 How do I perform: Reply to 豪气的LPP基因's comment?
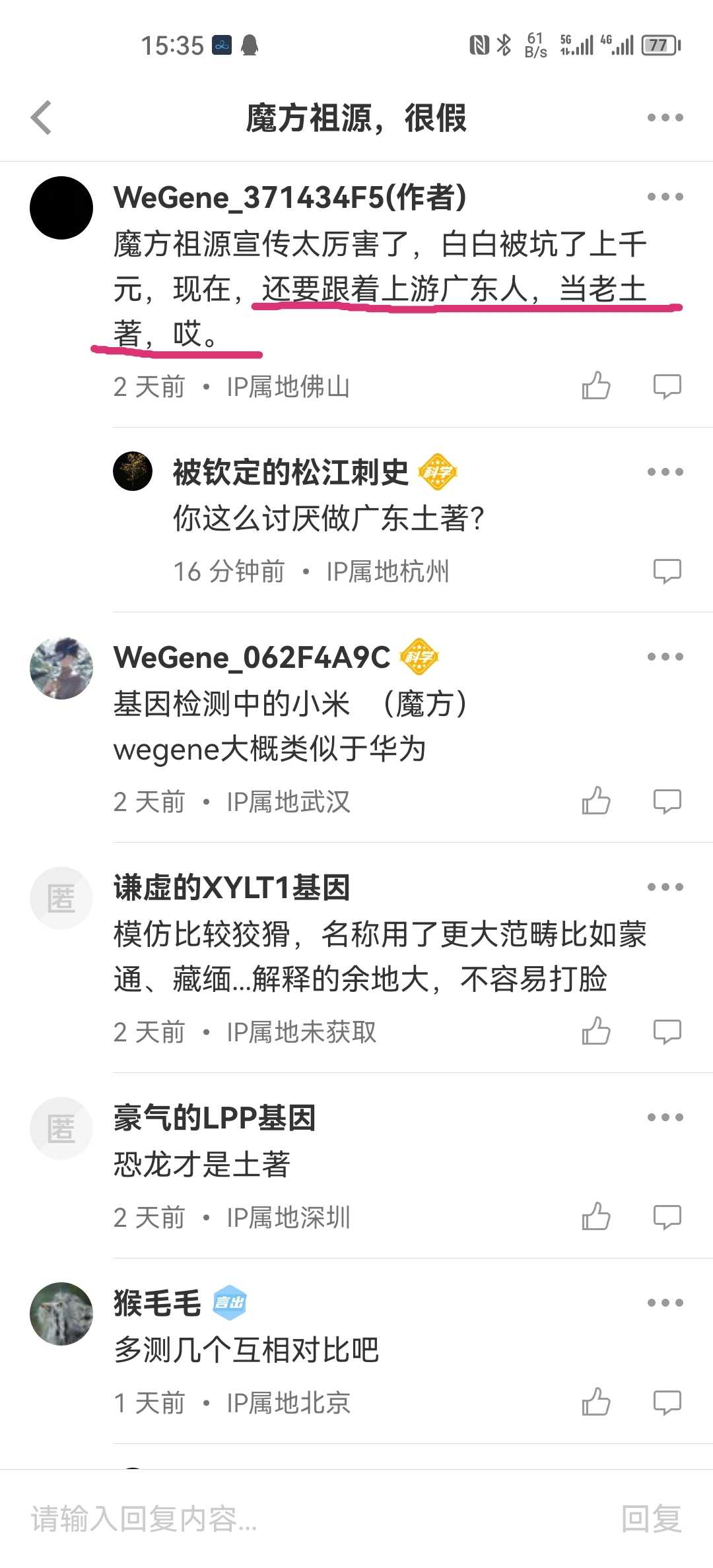[667, 1217]
